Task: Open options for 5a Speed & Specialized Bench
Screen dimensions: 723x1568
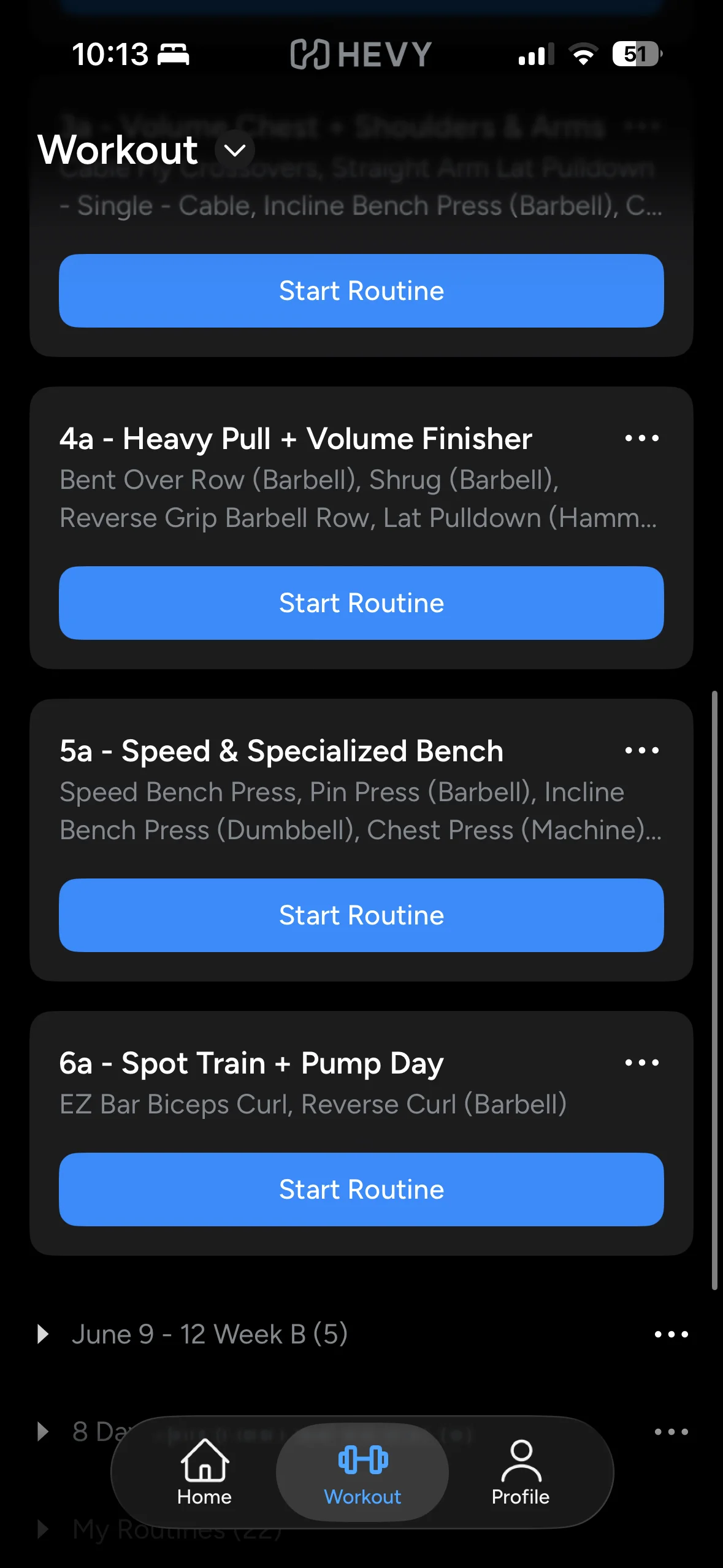Action: [641, 750]
